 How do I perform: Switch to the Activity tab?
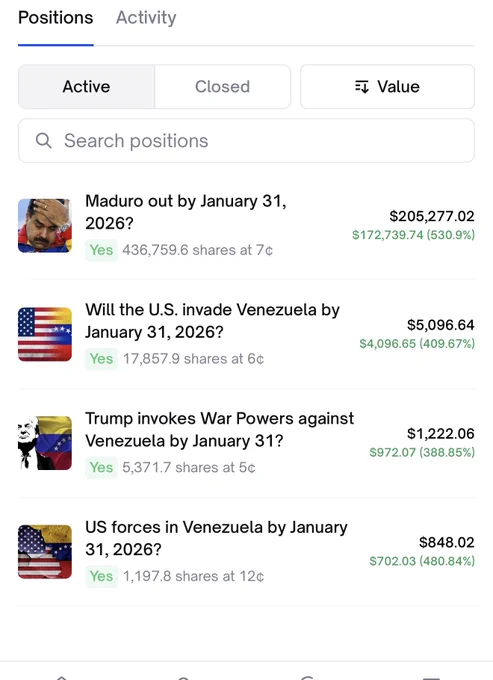pos(146,18)
